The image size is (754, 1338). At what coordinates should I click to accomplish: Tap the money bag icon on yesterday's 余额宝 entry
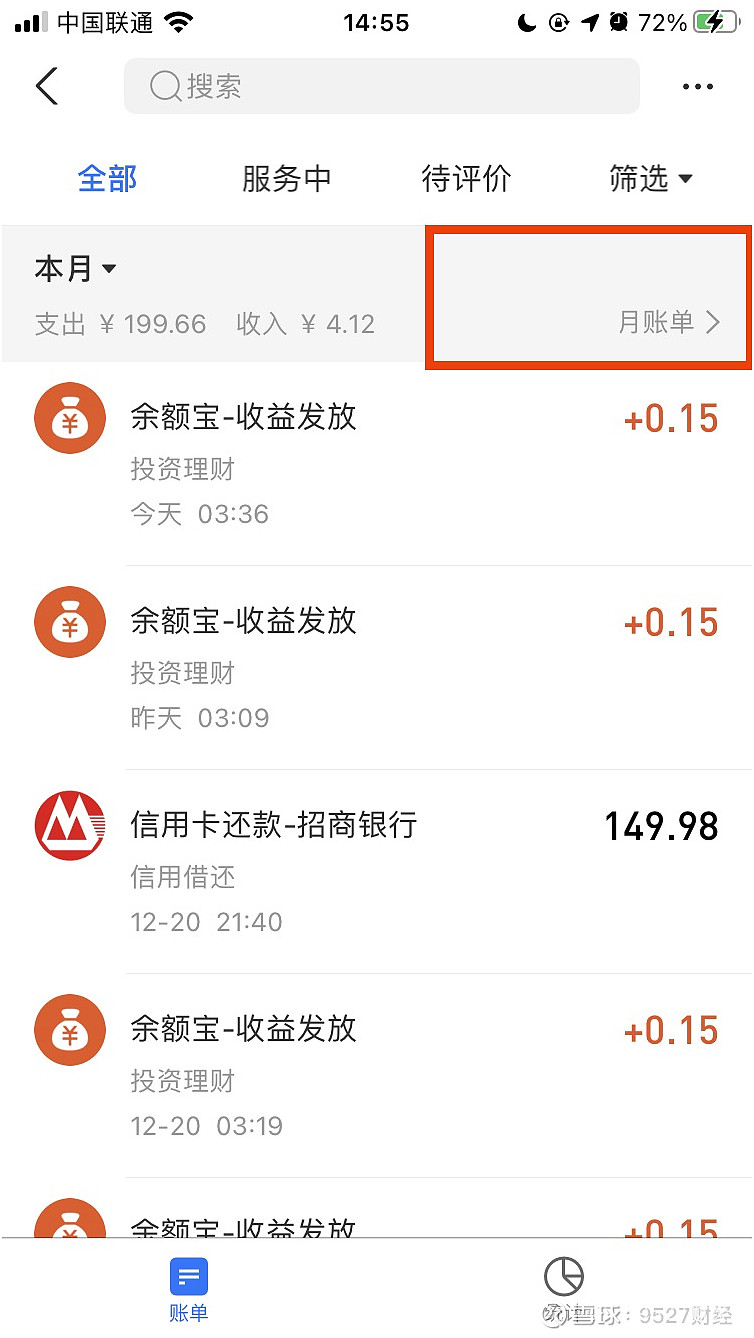point(69,621)
